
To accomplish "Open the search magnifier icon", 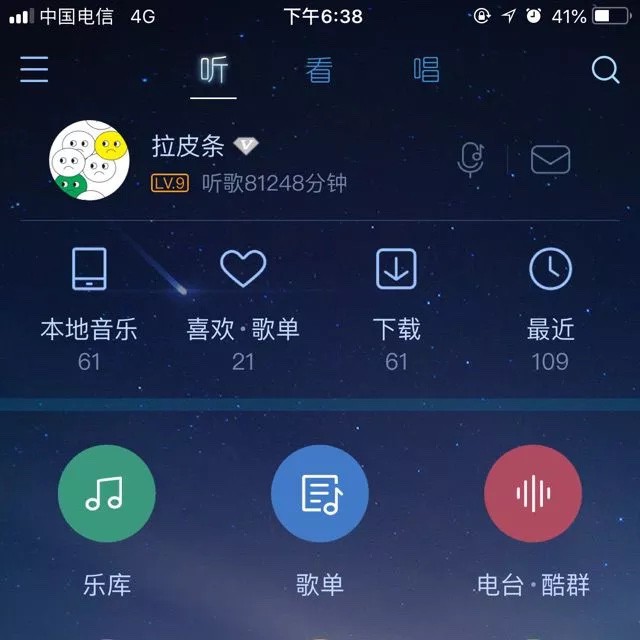I will (x=605, y=70).
